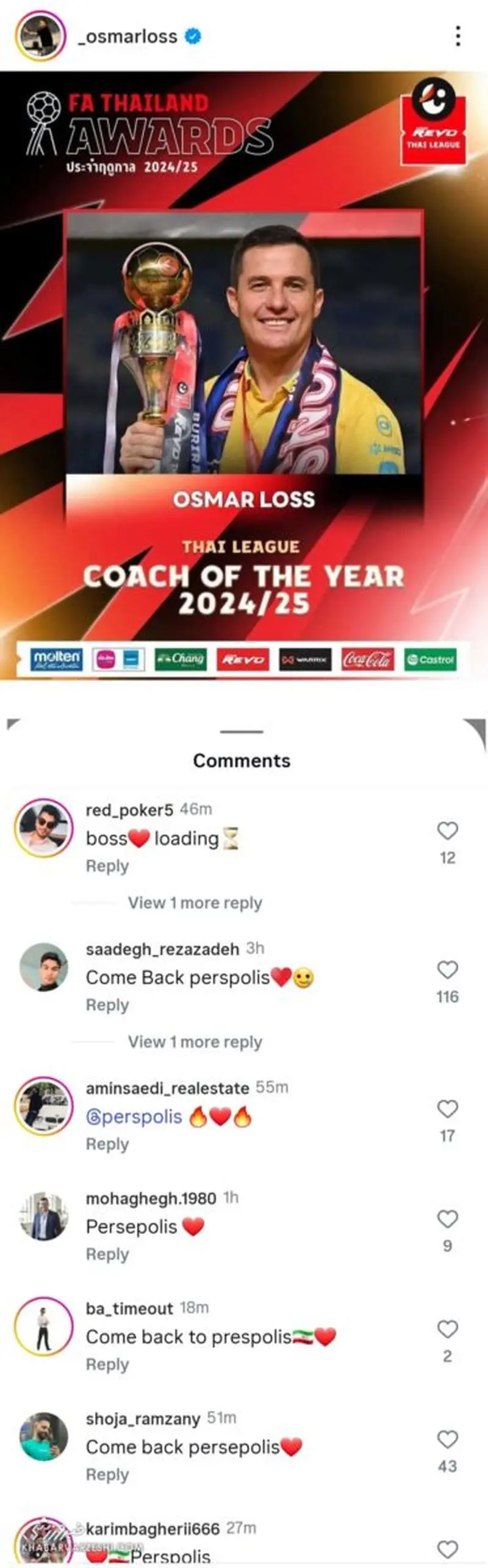
Task: Like ba_timeout's comment
Action: [447, 1329]
